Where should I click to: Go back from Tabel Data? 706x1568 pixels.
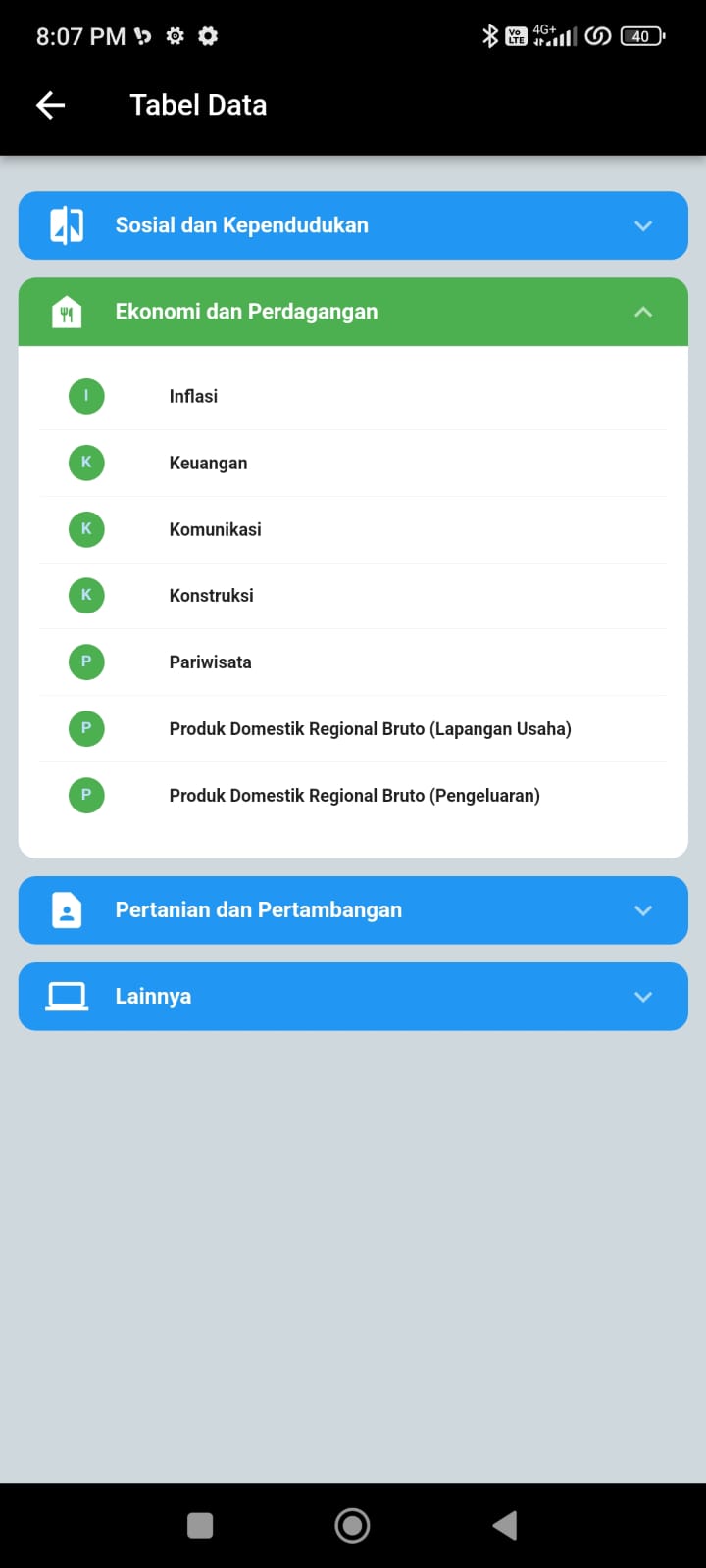tap(51, 105)
